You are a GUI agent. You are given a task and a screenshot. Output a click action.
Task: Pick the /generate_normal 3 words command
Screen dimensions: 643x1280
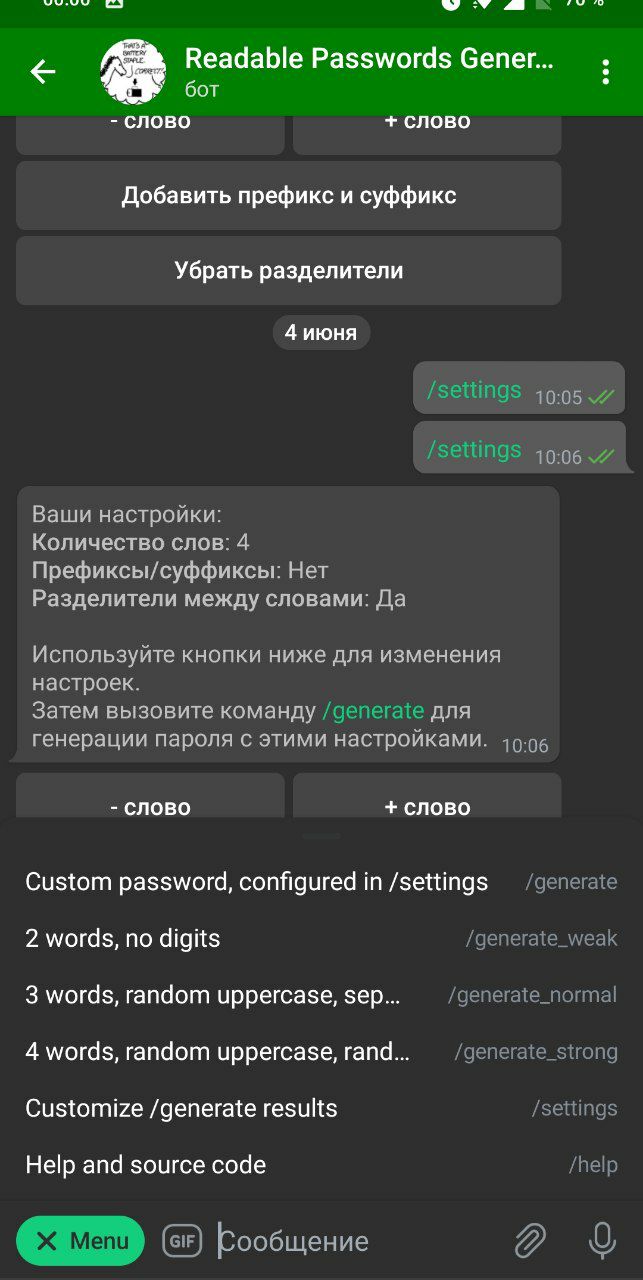[321, 995]
